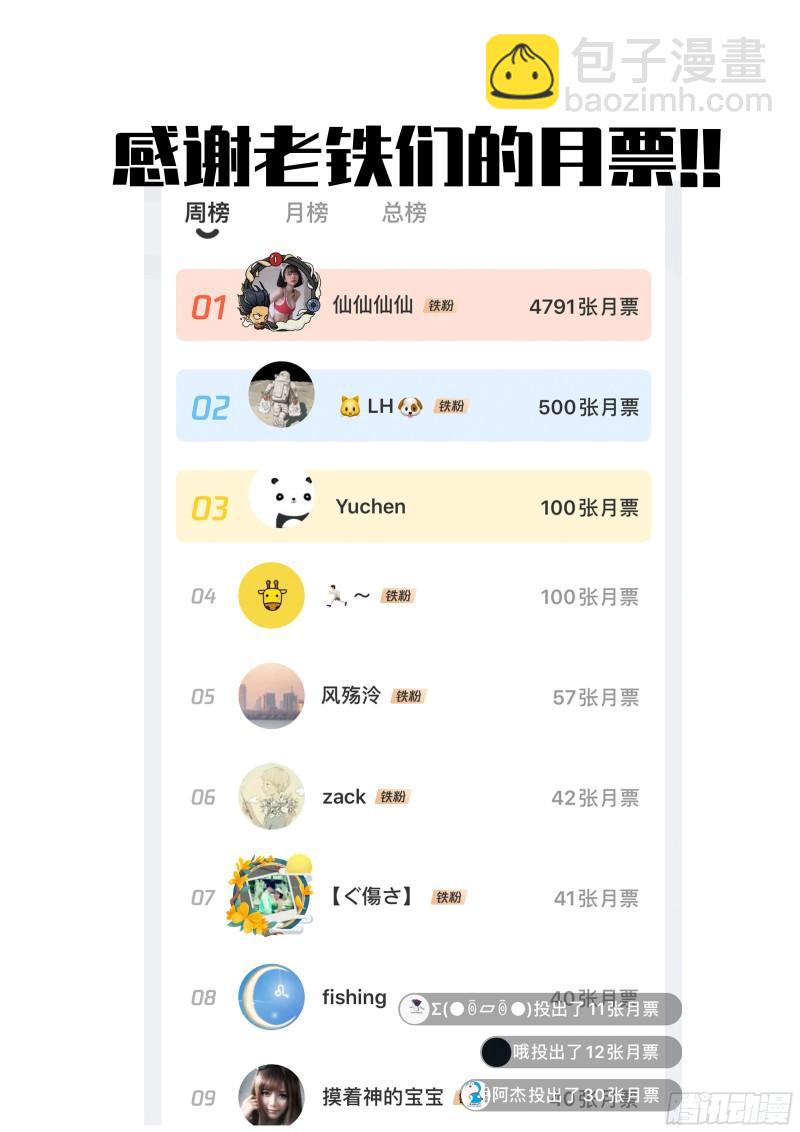Open the flower-framed avatar of 【ぐ傷さ】
This screenshot has width=800, height=1132.
coord(271,897)
